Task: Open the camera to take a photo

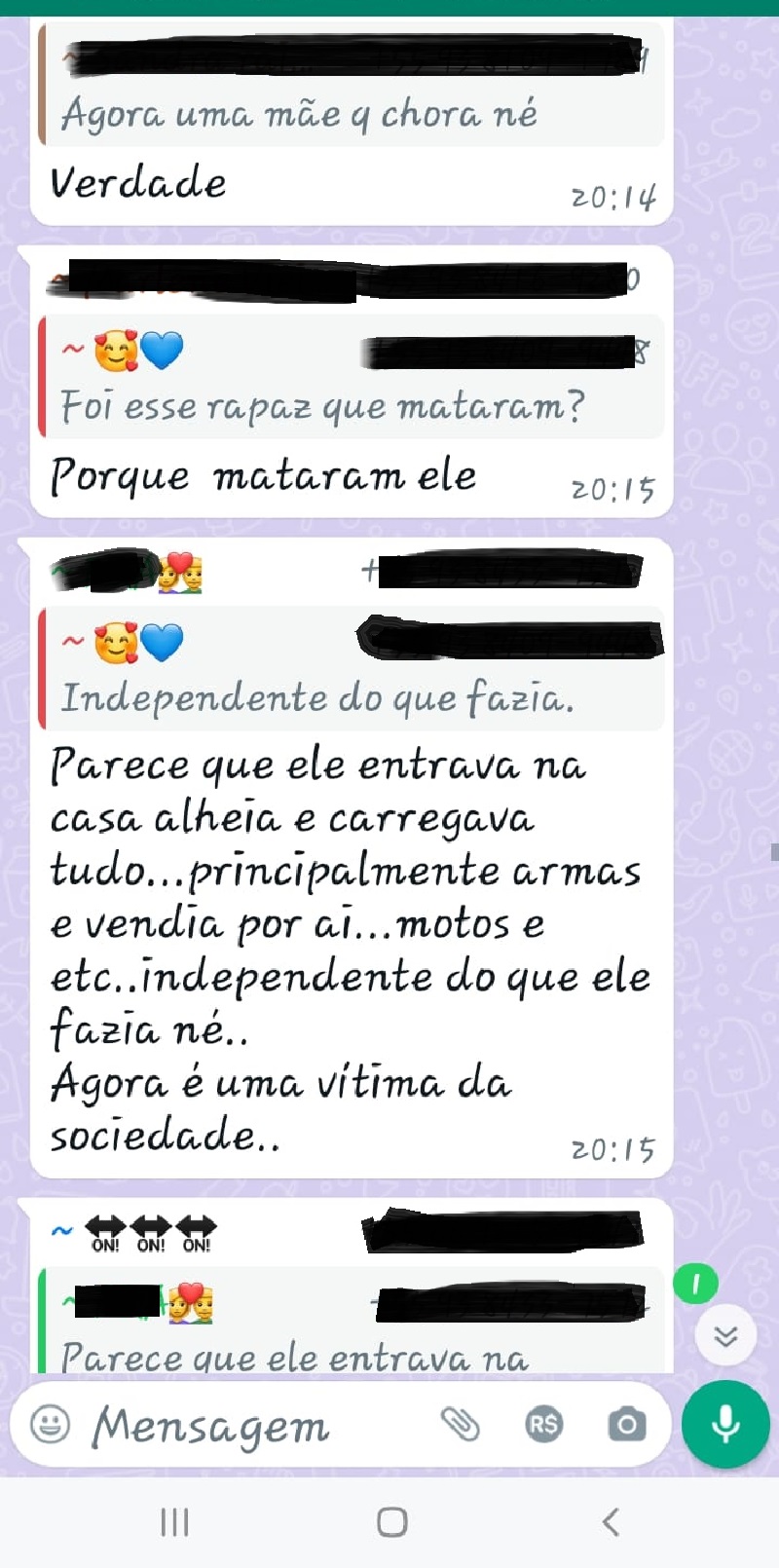Action: [626, 1425]
